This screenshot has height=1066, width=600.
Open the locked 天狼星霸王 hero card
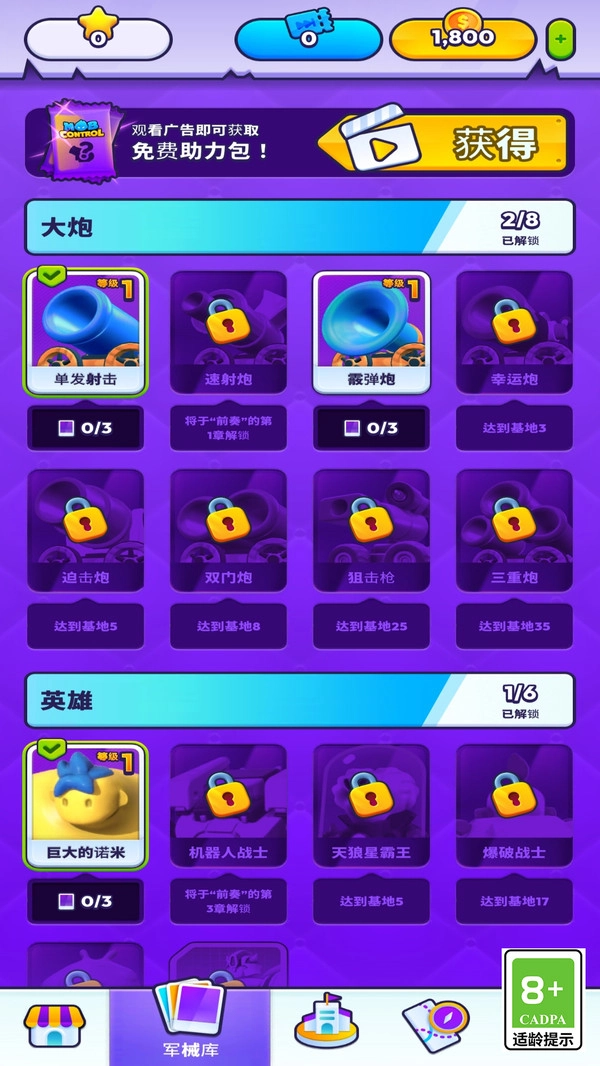click(371, 806)
